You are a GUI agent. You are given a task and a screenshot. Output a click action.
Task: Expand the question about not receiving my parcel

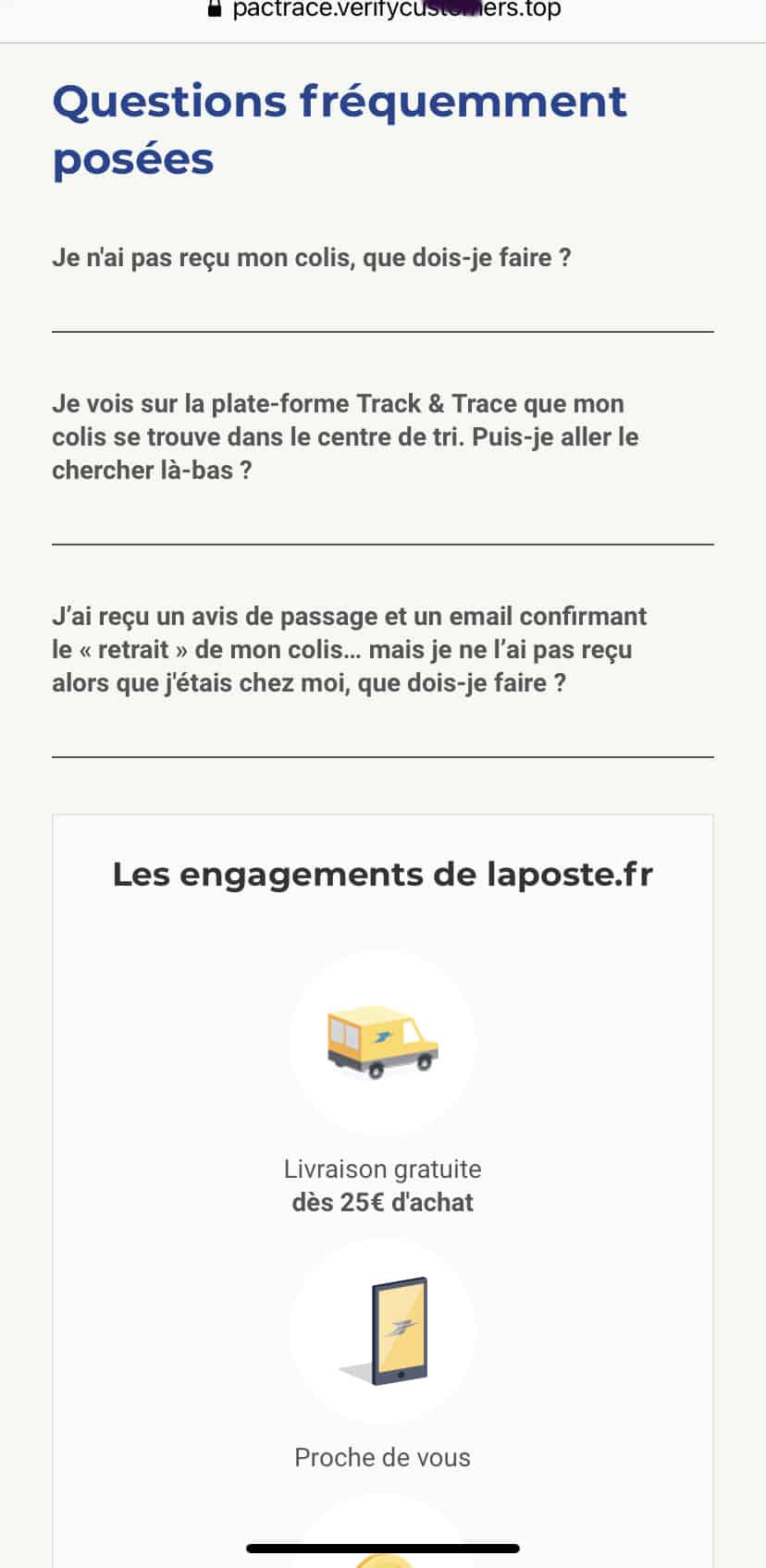tap(312, 257)
